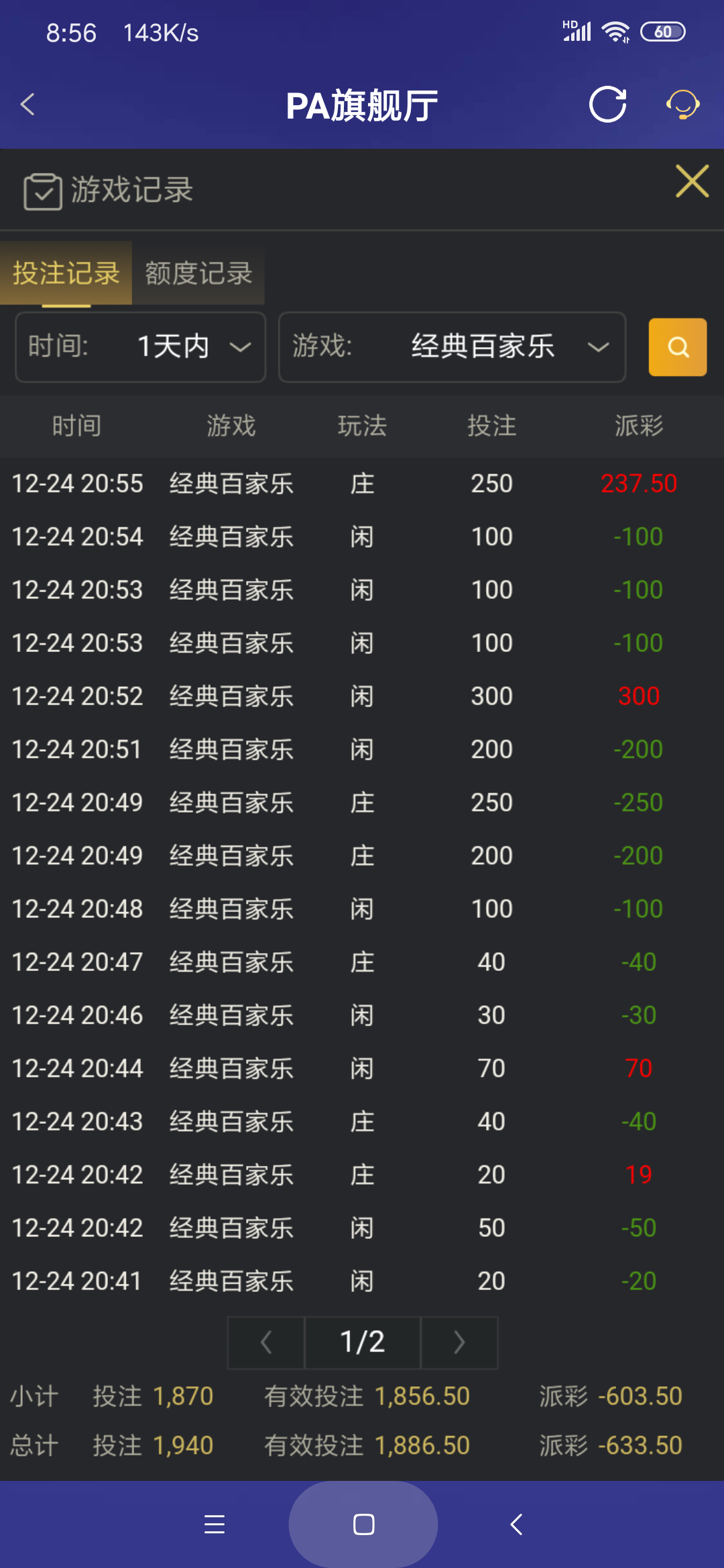The height and width of the screenshot is (1568, 724).
Task: Select the 投注记录 tab
Action: (66, 274)
